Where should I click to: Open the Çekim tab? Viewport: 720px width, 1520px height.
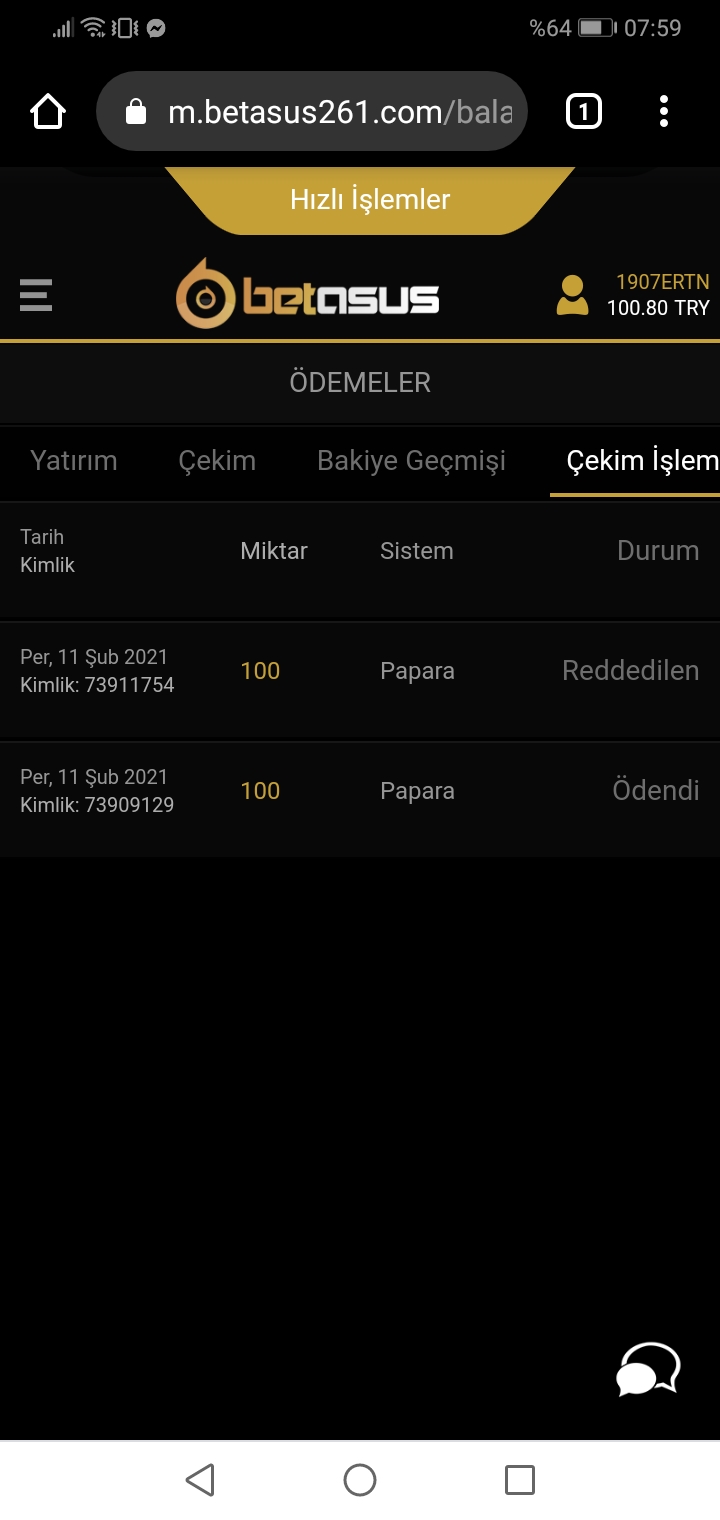click(x=217, y=461)
